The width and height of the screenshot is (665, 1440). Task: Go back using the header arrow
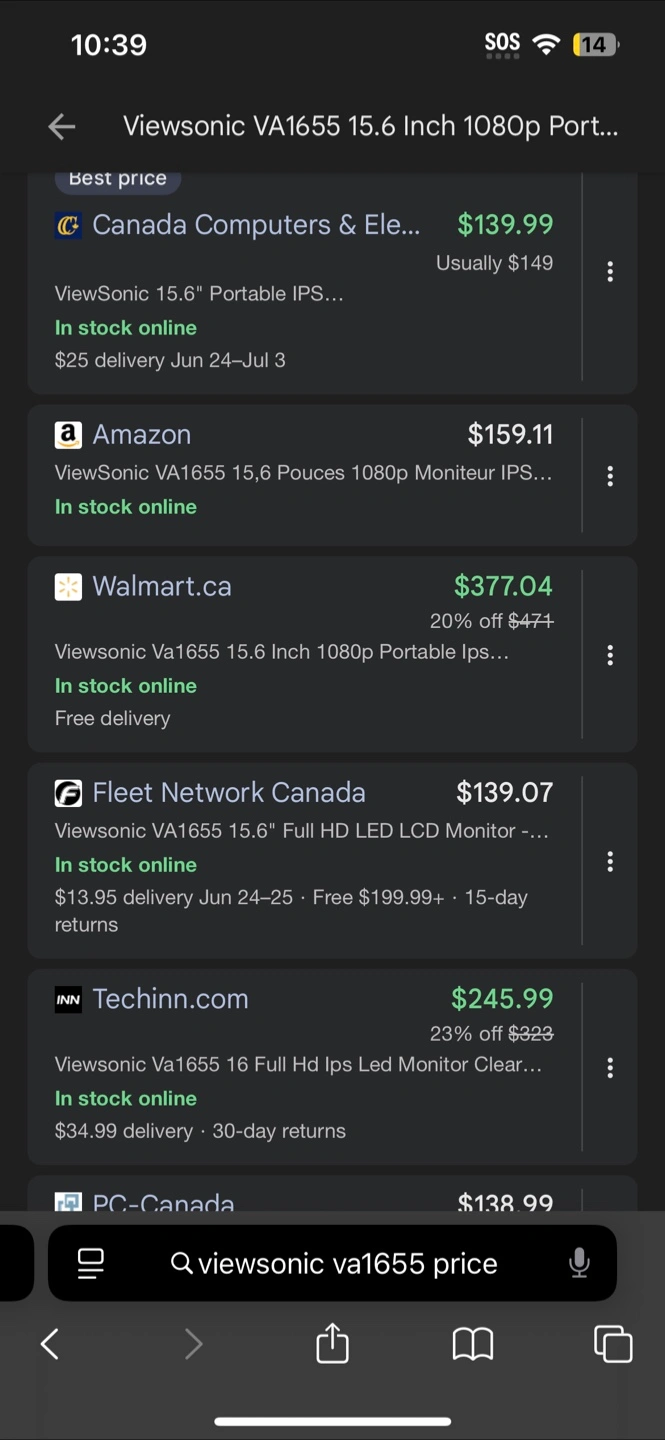(x=62, y=126)
